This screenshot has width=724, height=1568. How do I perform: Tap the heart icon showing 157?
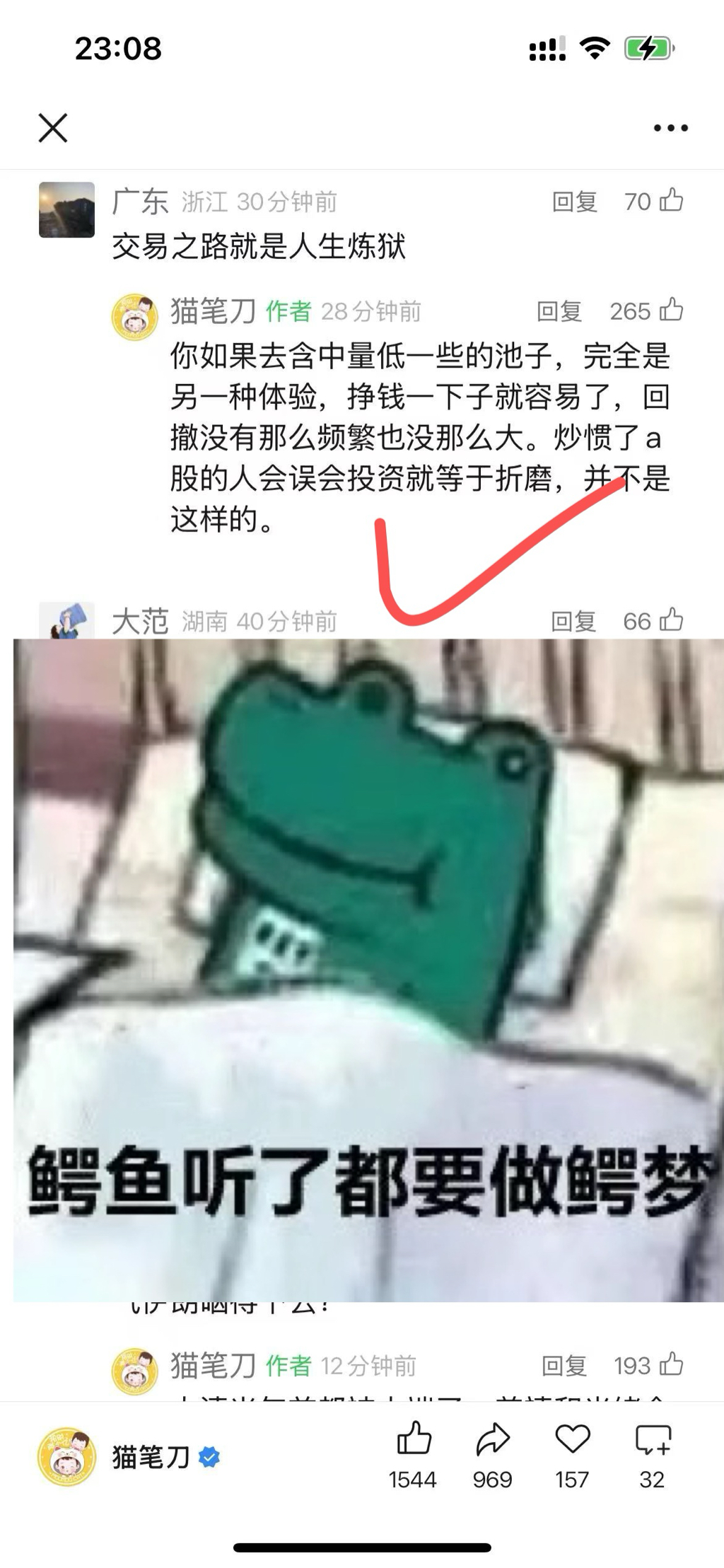[x=572, y=1439]
